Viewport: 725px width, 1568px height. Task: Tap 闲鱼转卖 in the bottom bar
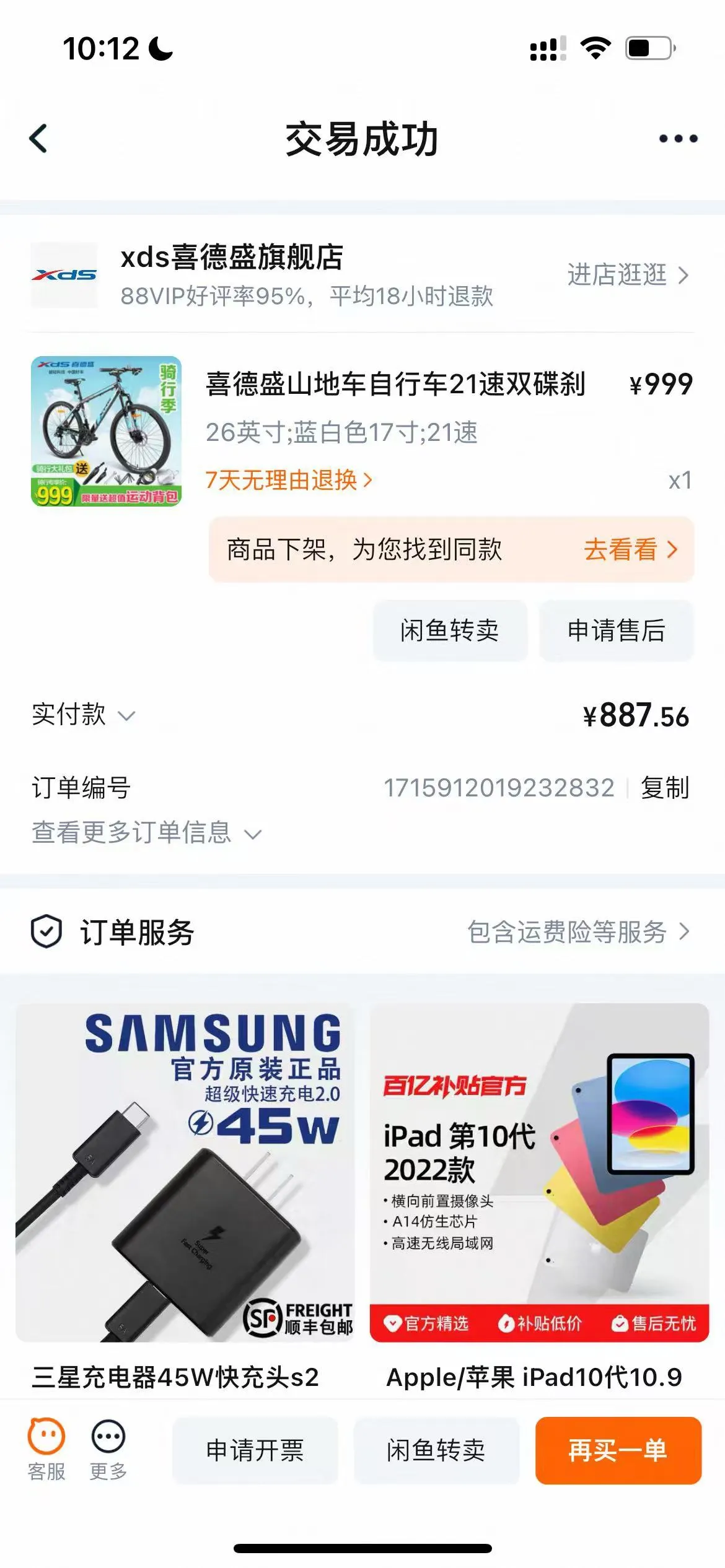436,1450
